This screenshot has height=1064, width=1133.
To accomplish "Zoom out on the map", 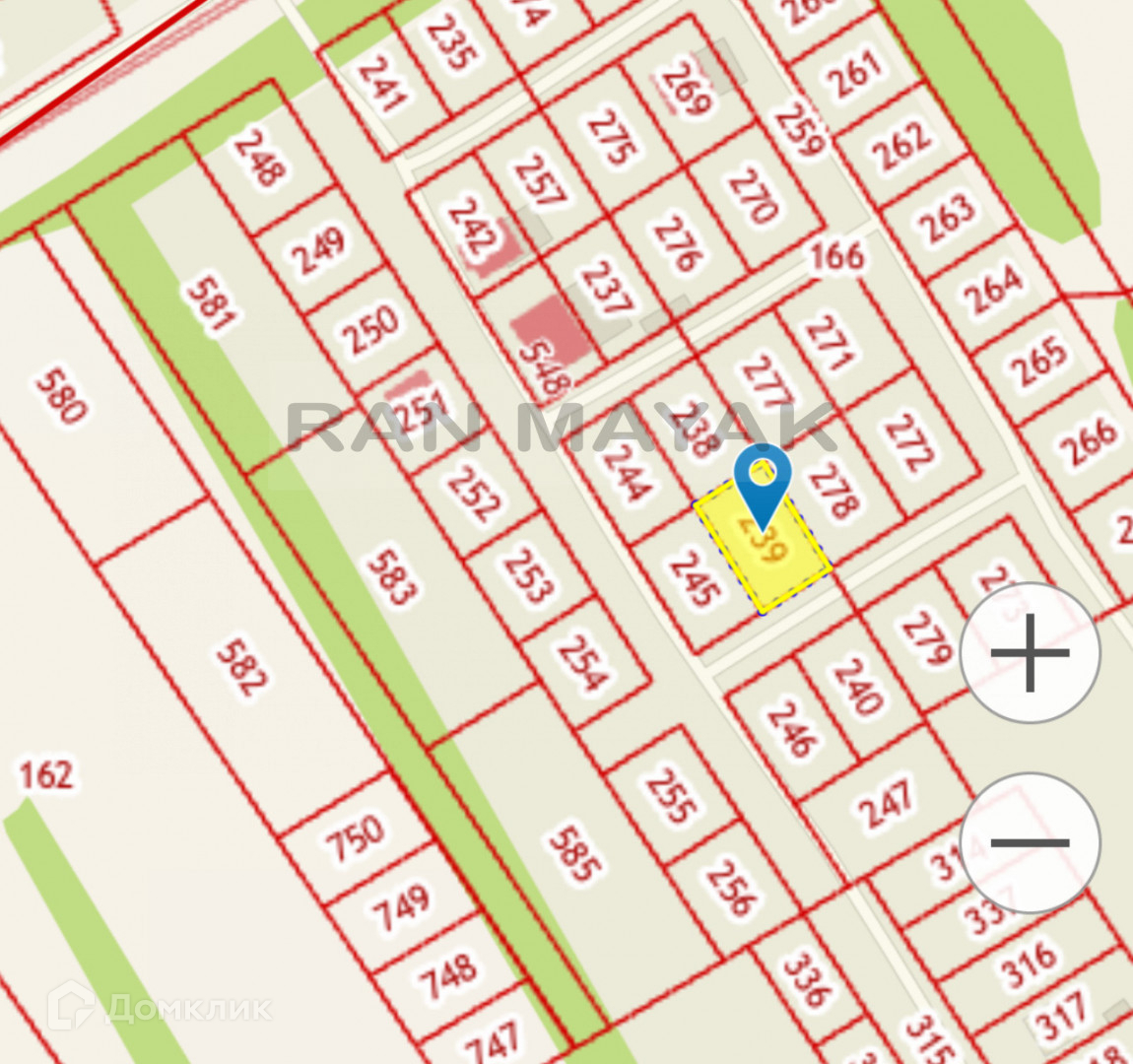I will pyautogui.click(x=1030, y=842).
